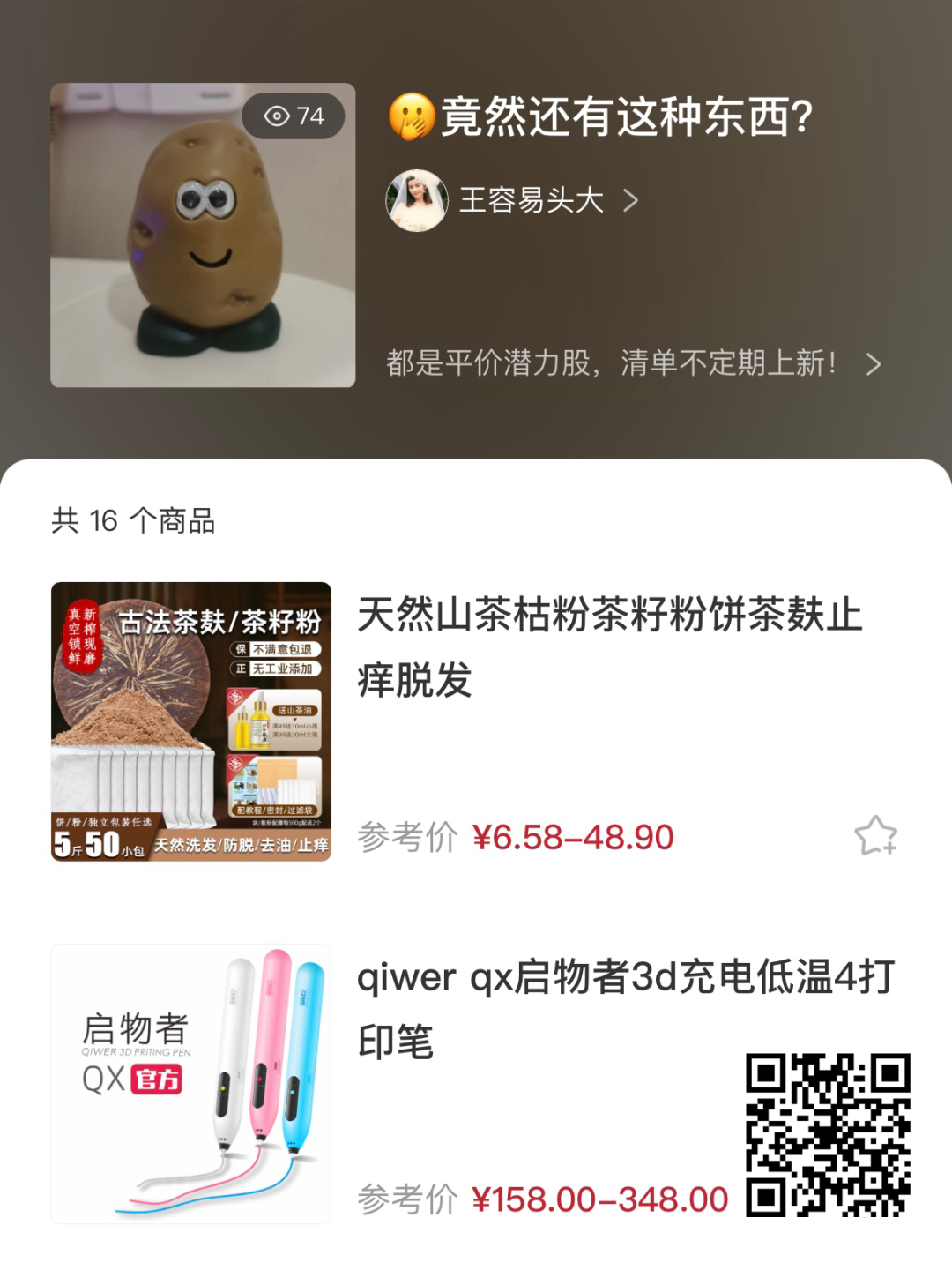Open the potato cover image
Viewport: 952px width, 1270px height.
coord(203,235)
